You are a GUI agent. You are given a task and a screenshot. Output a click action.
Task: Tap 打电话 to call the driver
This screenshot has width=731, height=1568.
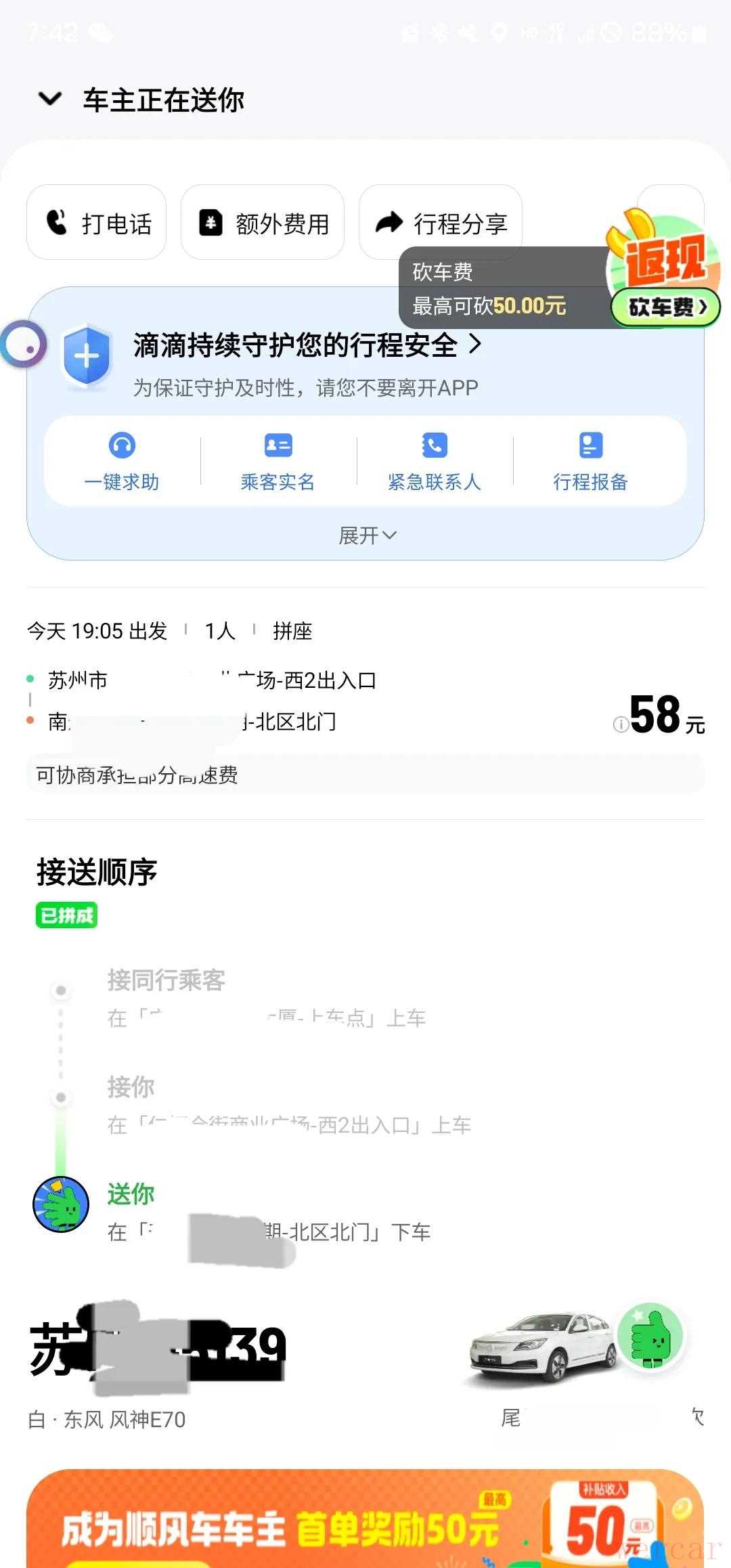coord(97,223)
